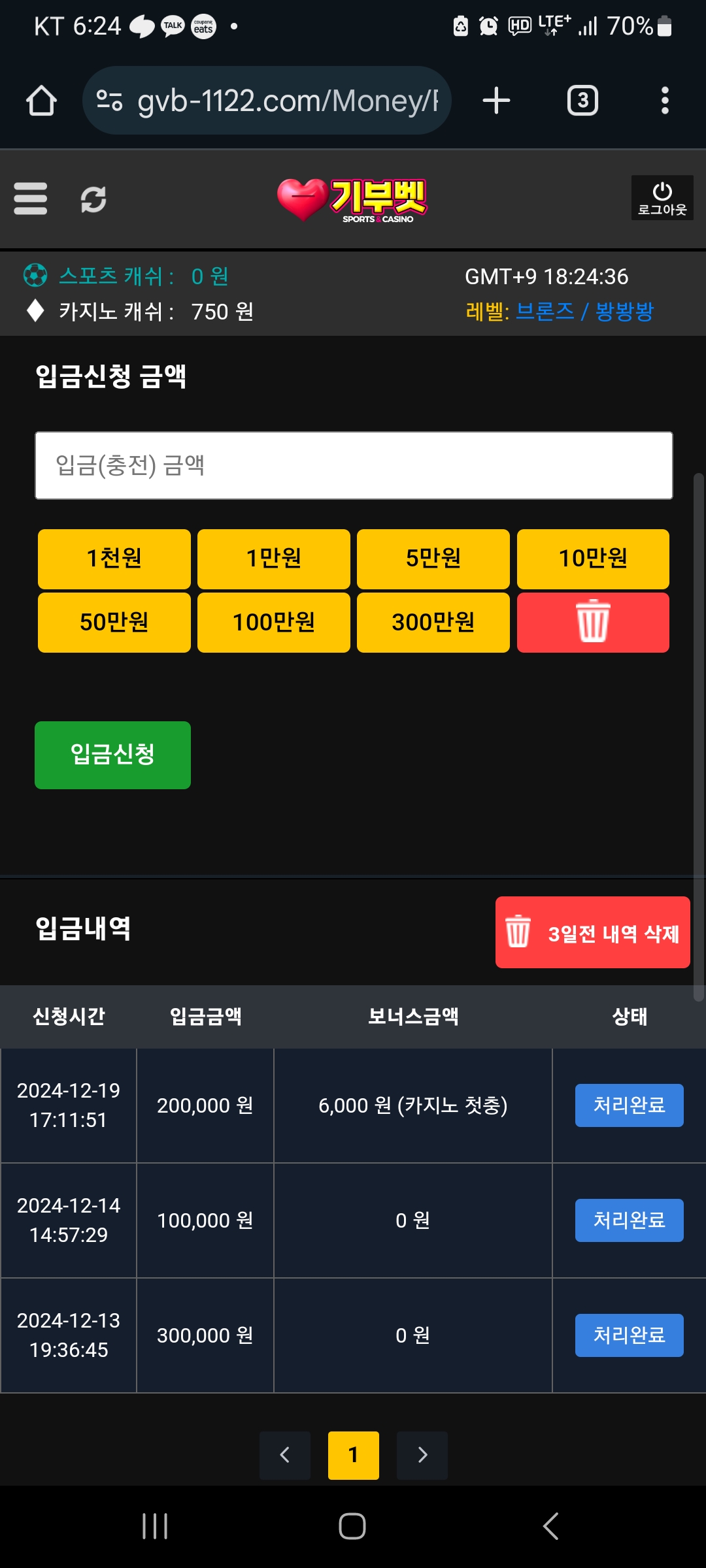Screen dimensions: 706x1568
Task: Submit the 입금신청 green button
Action: [112, 755]
